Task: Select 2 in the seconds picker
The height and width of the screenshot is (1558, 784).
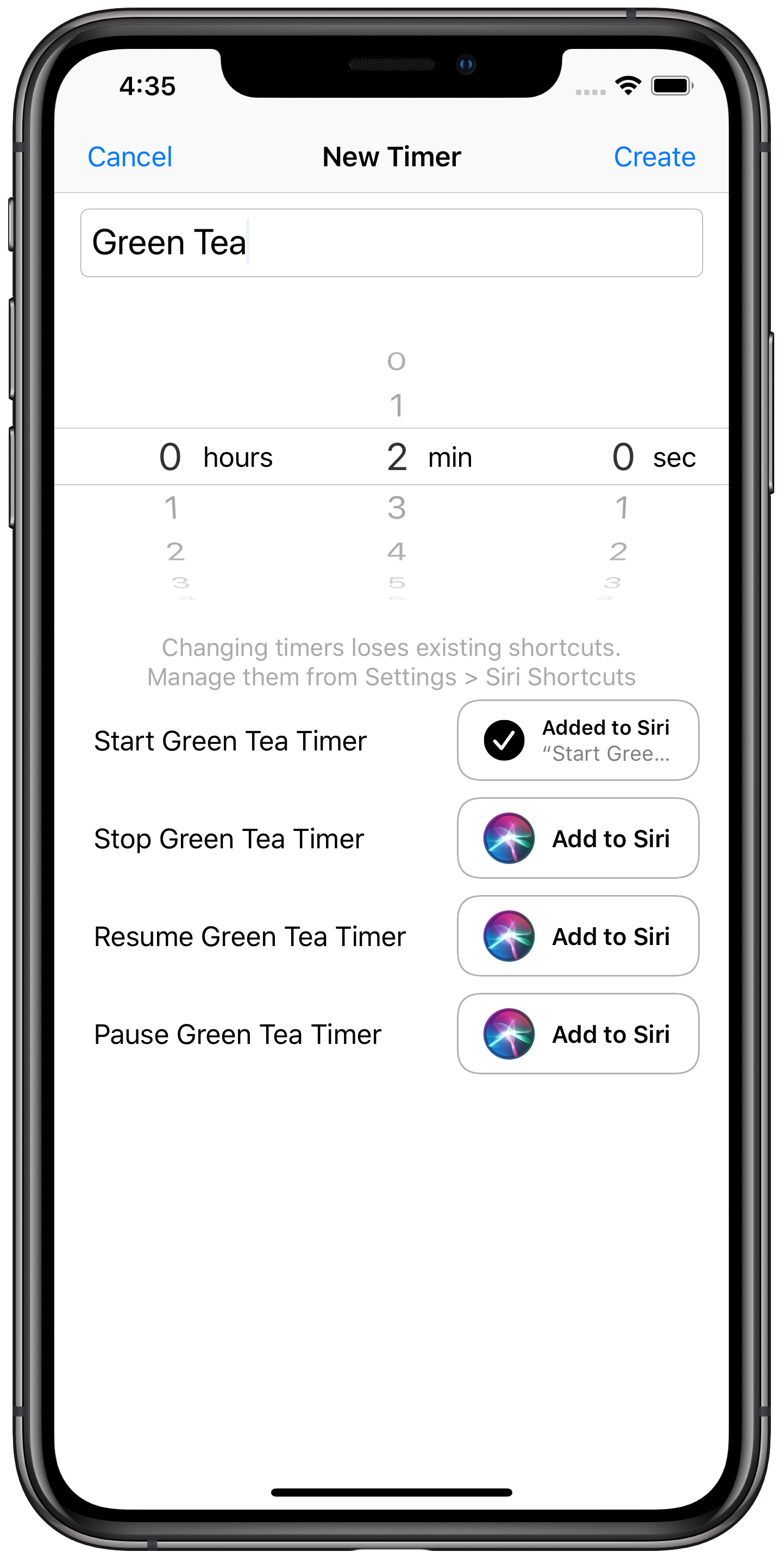Action: pos(618,552)
